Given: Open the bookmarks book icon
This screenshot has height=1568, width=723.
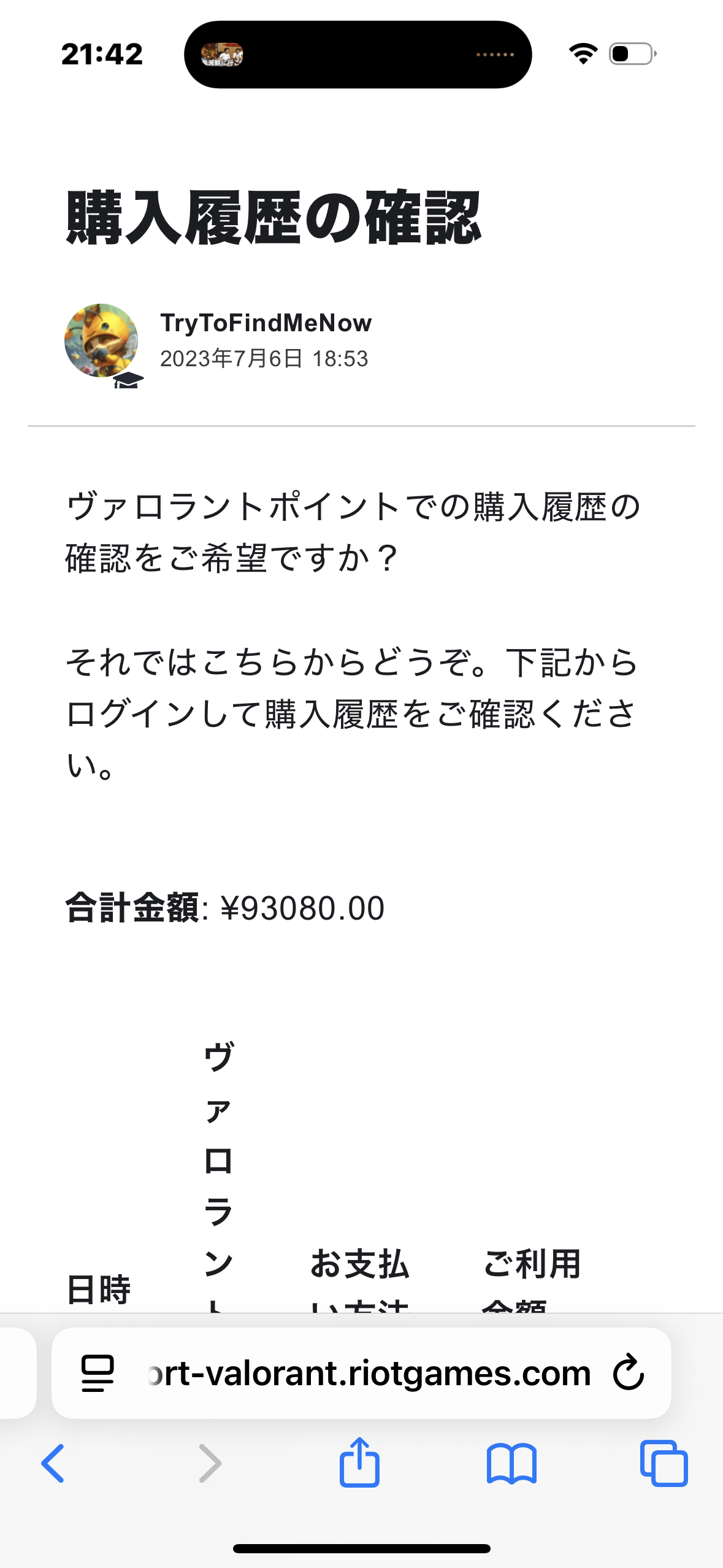Looking at the screenshot, I should (x=511, y=1464).
